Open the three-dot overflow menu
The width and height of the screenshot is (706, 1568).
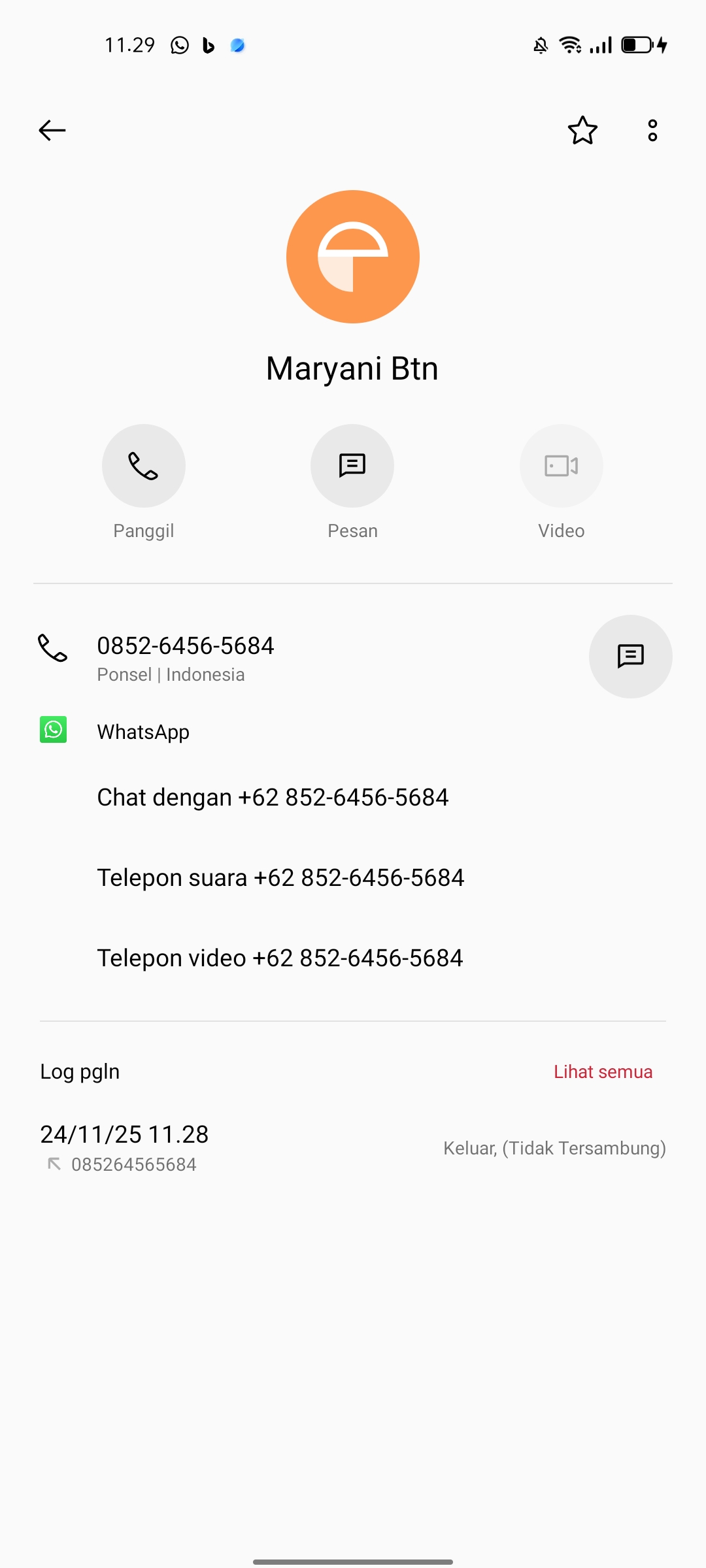click(x=652, y=130)
